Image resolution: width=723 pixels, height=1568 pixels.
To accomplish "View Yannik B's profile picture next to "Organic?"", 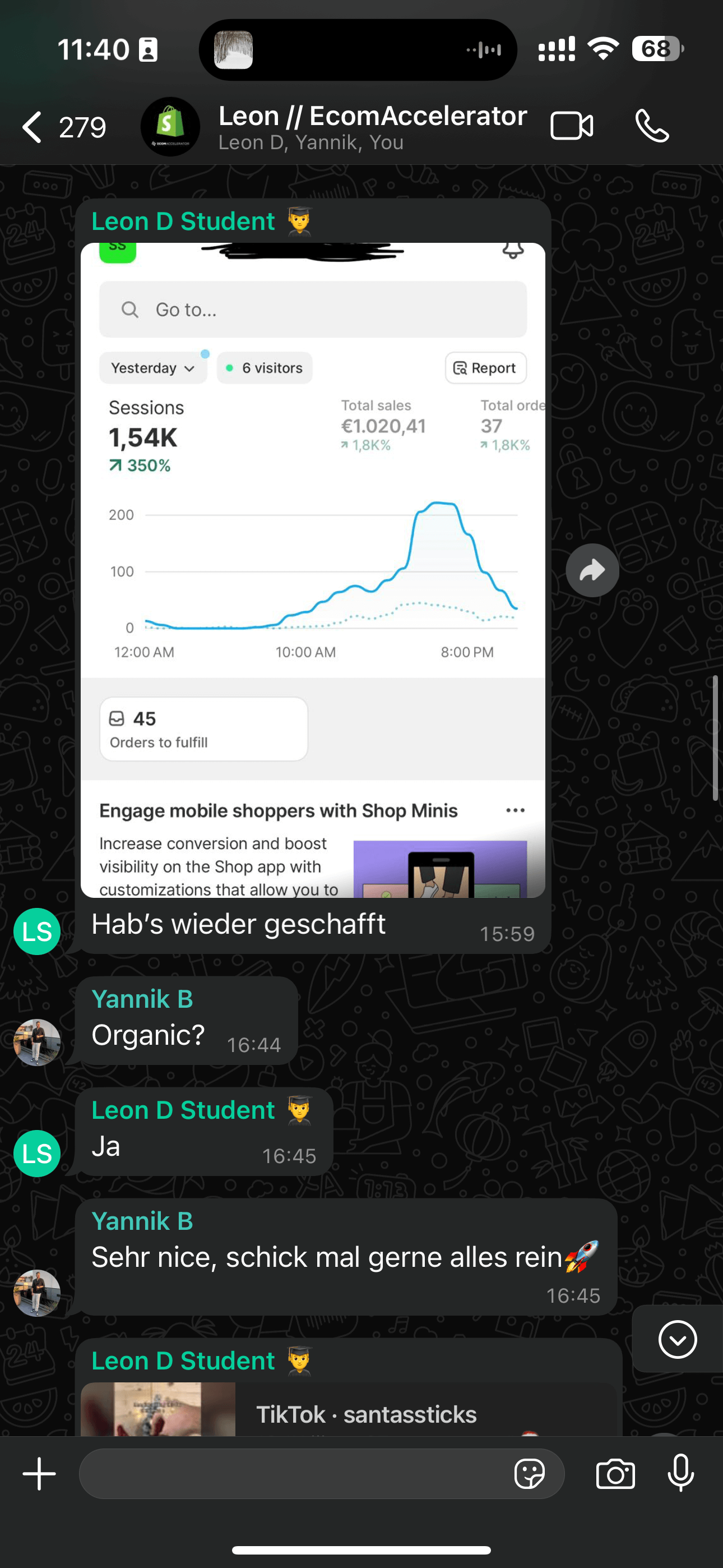I will pos(37,1042).
